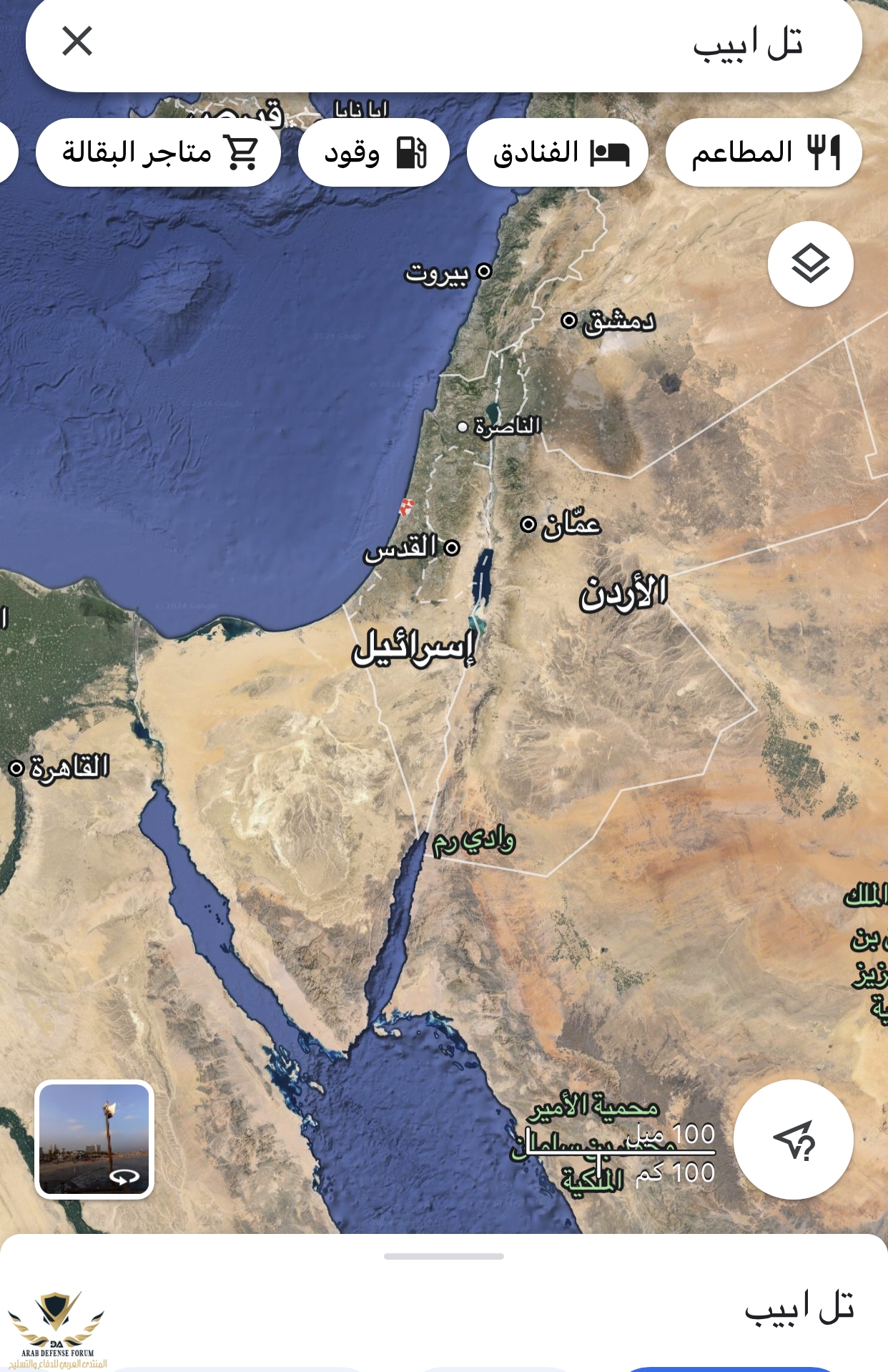Tap the red marker on the map

point(406,506)
